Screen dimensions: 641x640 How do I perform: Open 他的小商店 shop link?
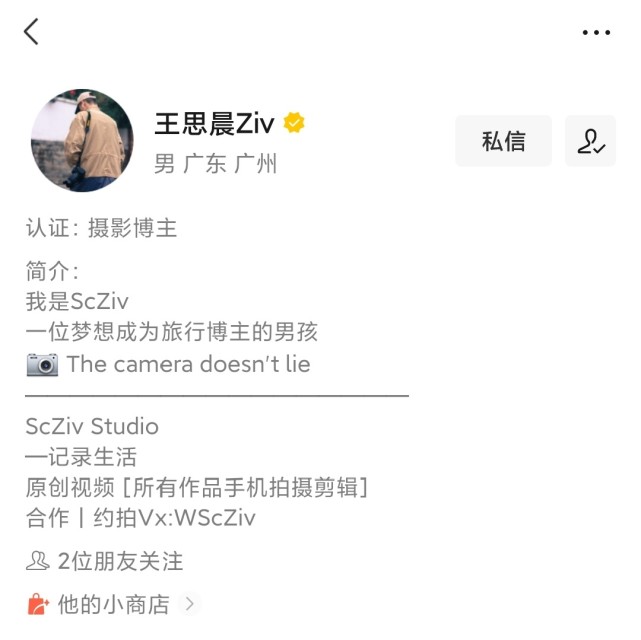(113, 604)
